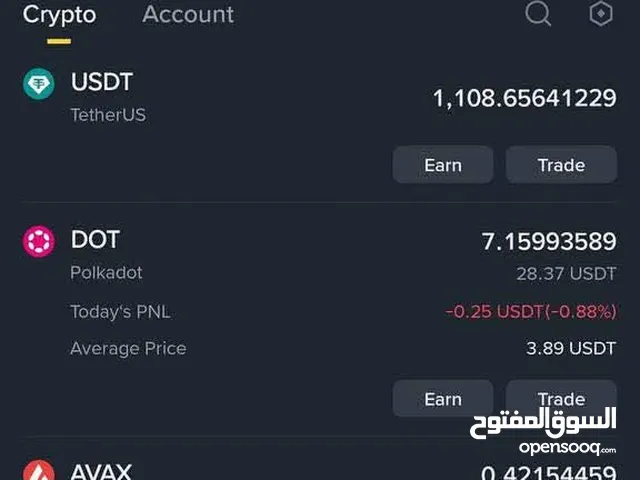Image resolution: width=640 pixels, height=480 pixels.
Task: Tap Earn under DOT Polkadot
Action: pos(442,399)
